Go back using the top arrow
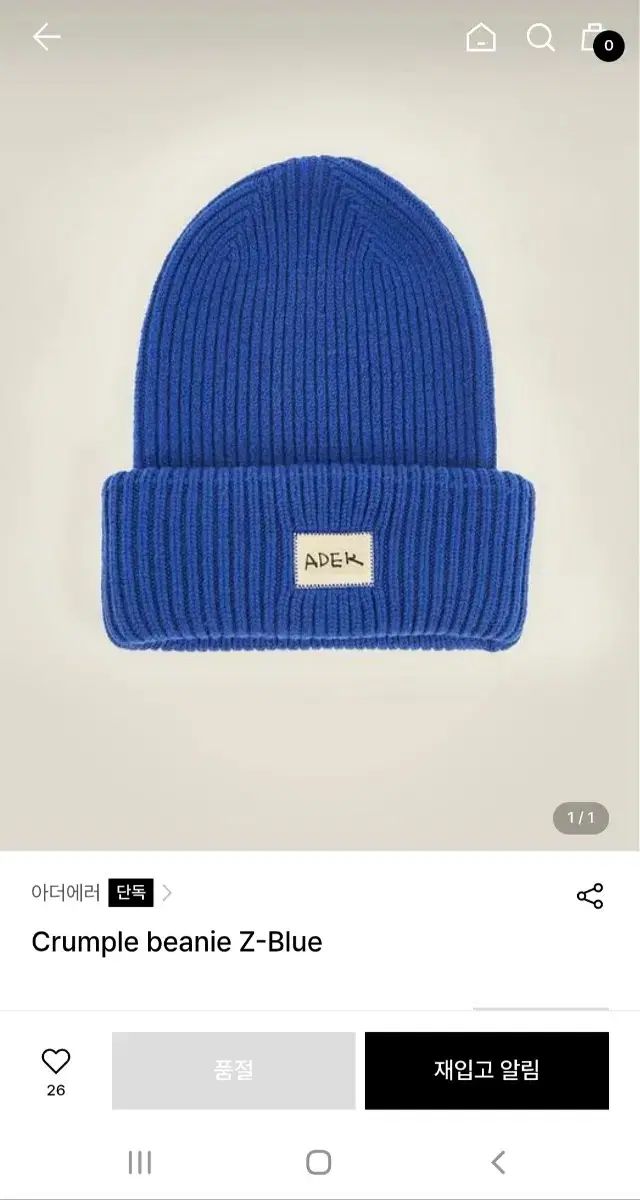Image resolution: width=640 pixels, height=1200 pixels. [x=46, y=38]
